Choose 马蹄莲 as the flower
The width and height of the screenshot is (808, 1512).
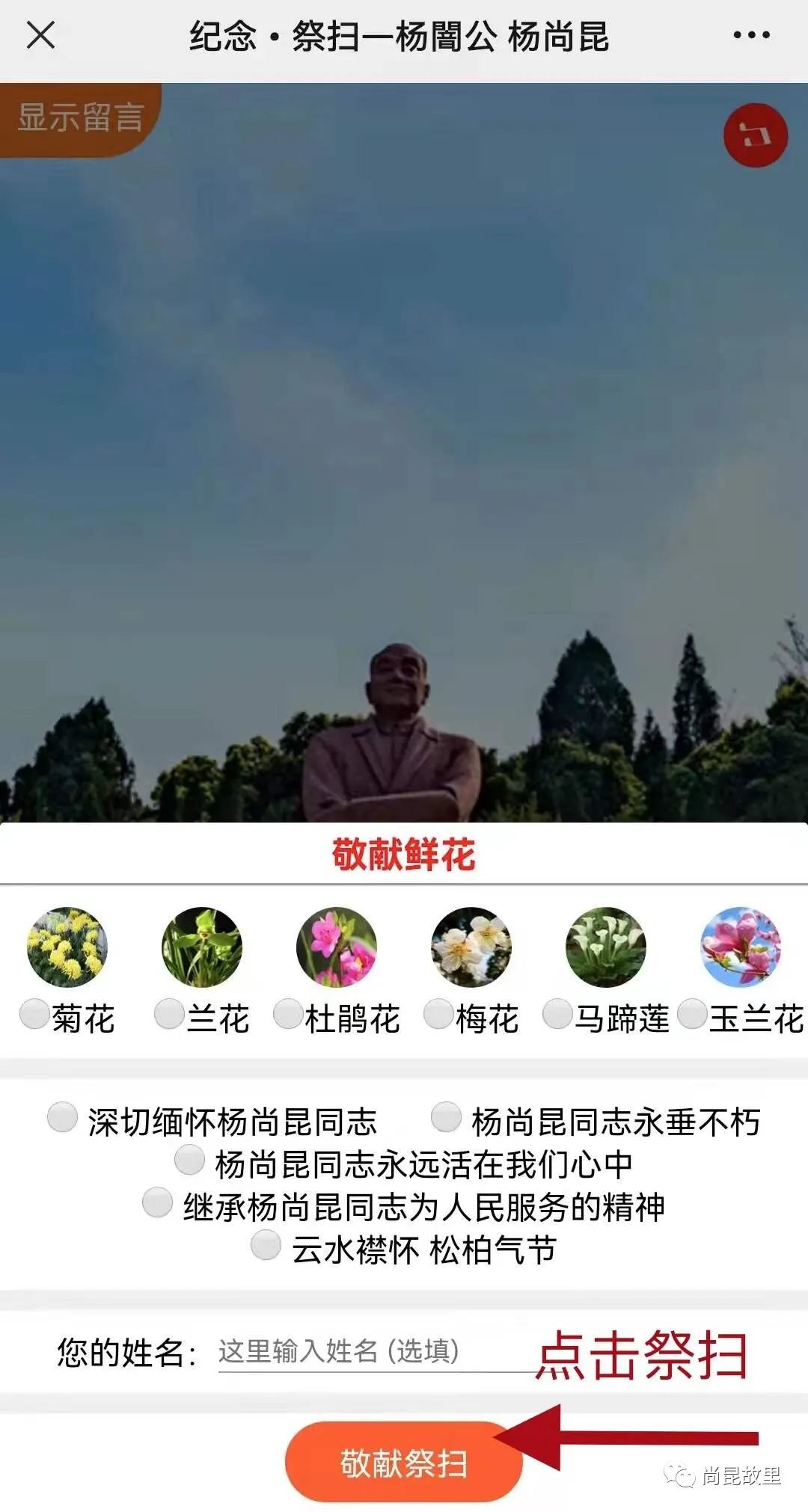(557, 1014)
